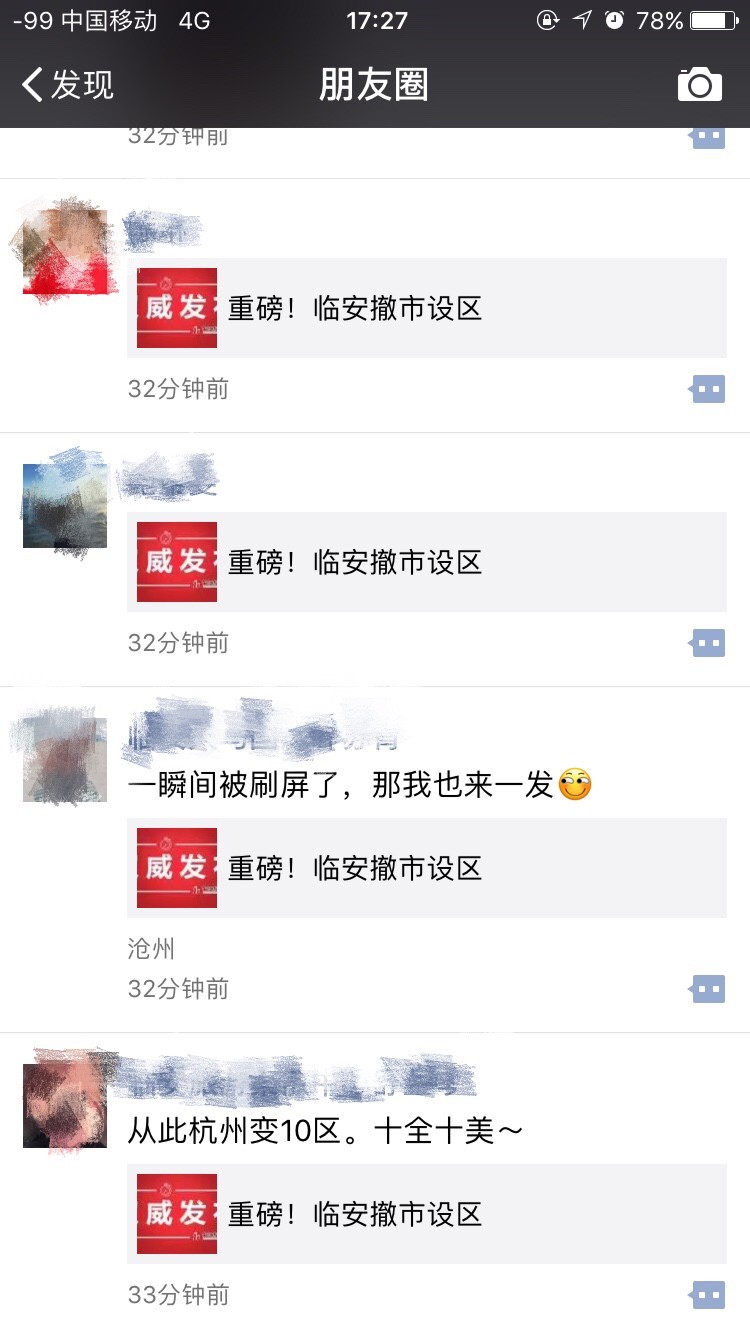
Task: Open the article shared under 从此杭州变10区
Action: click(x=427, y=1214)
